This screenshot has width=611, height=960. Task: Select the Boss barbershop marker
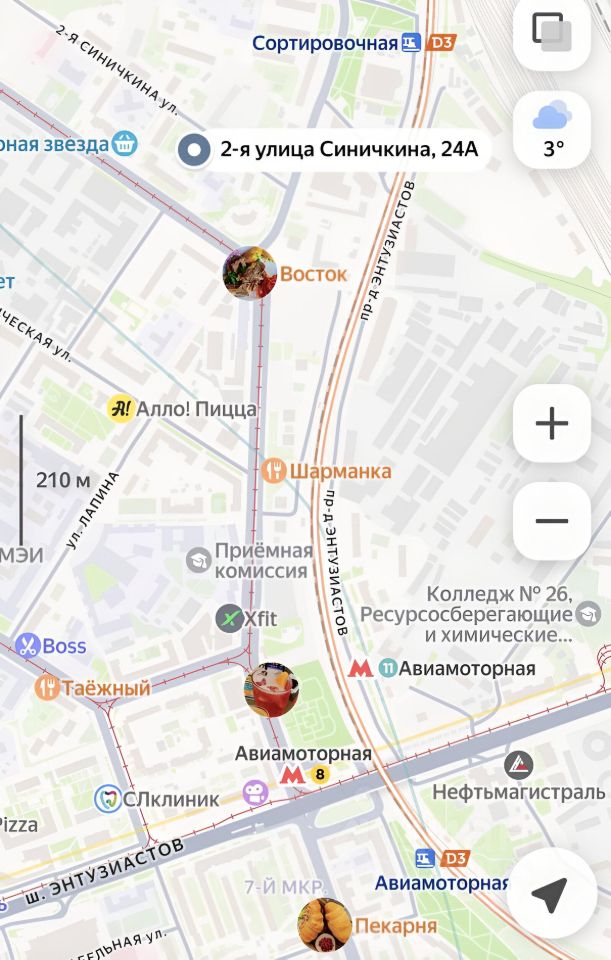point(27,646)
